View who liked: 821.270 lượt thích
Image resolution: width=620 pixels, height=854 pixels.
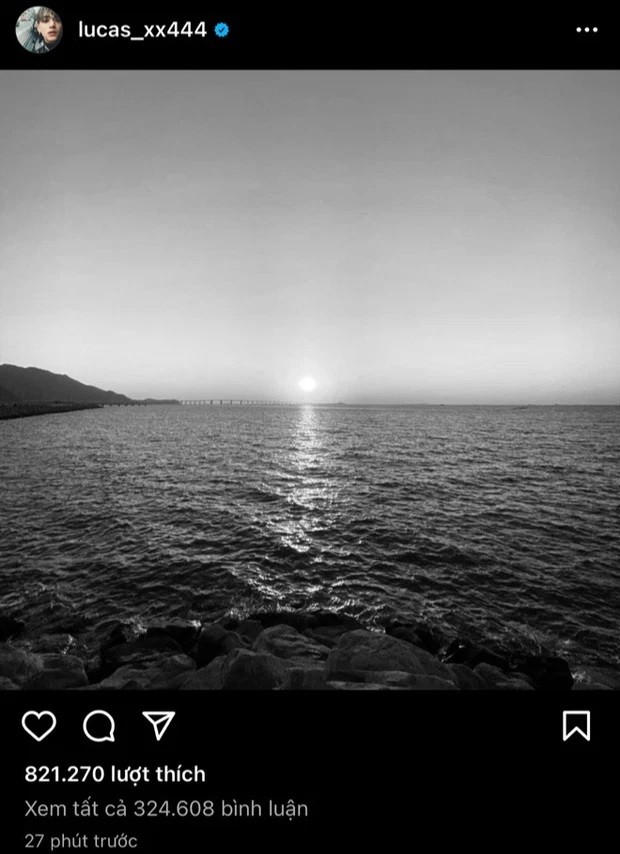115,774
